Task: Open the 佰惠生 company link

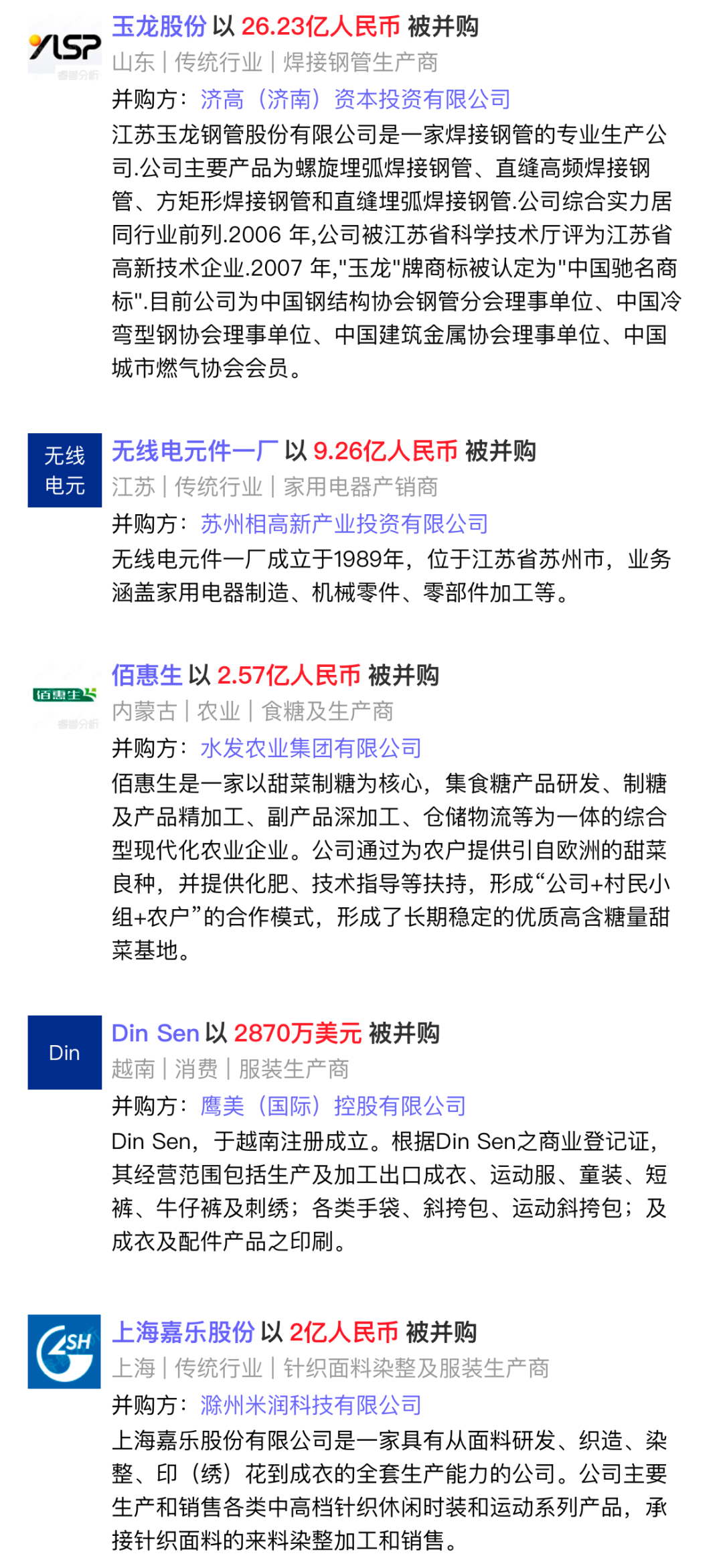Action: [x=147, y=675]
